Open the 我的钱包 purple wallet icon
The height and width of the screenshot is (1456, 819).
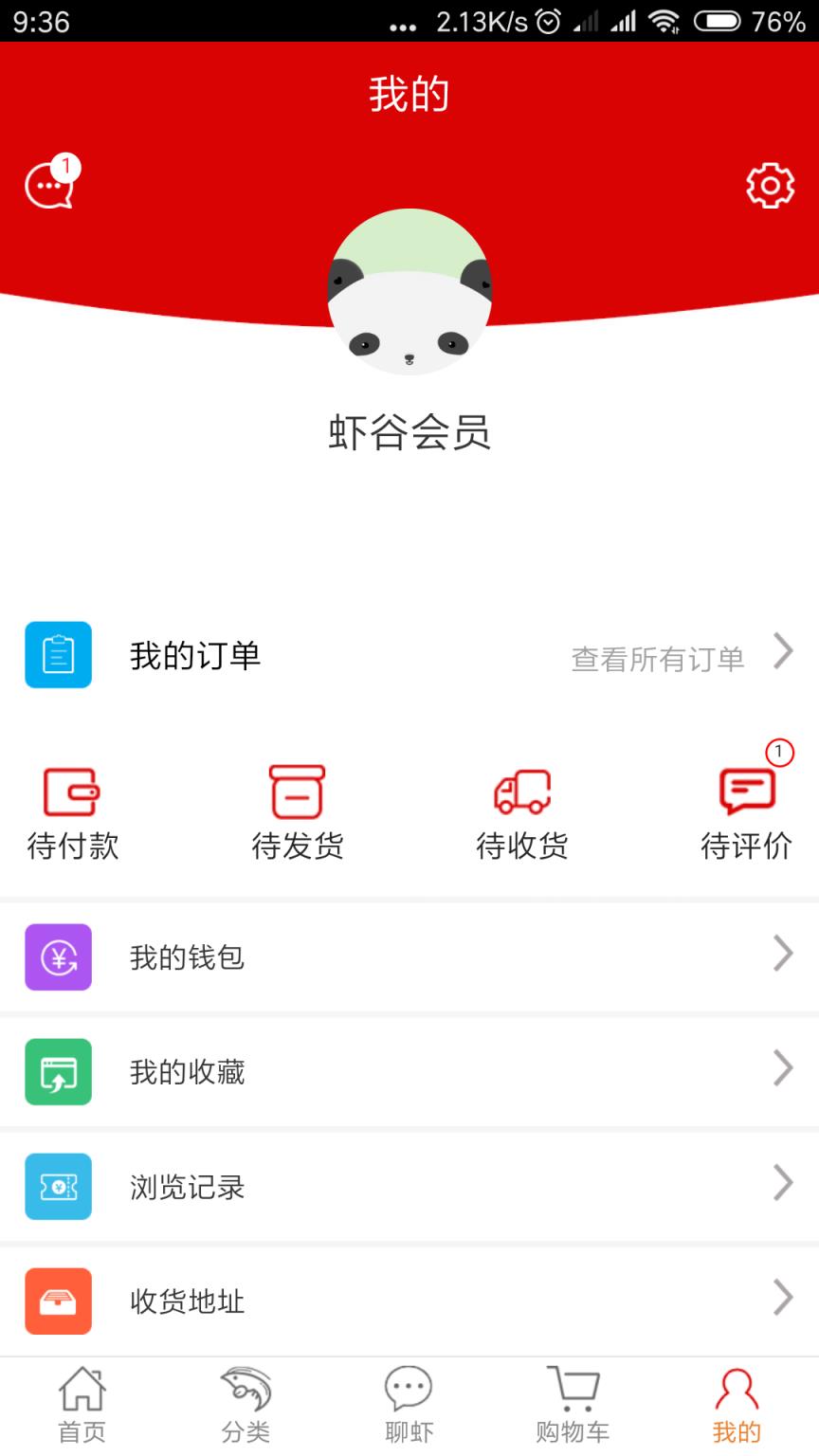(x=58, y=957)
